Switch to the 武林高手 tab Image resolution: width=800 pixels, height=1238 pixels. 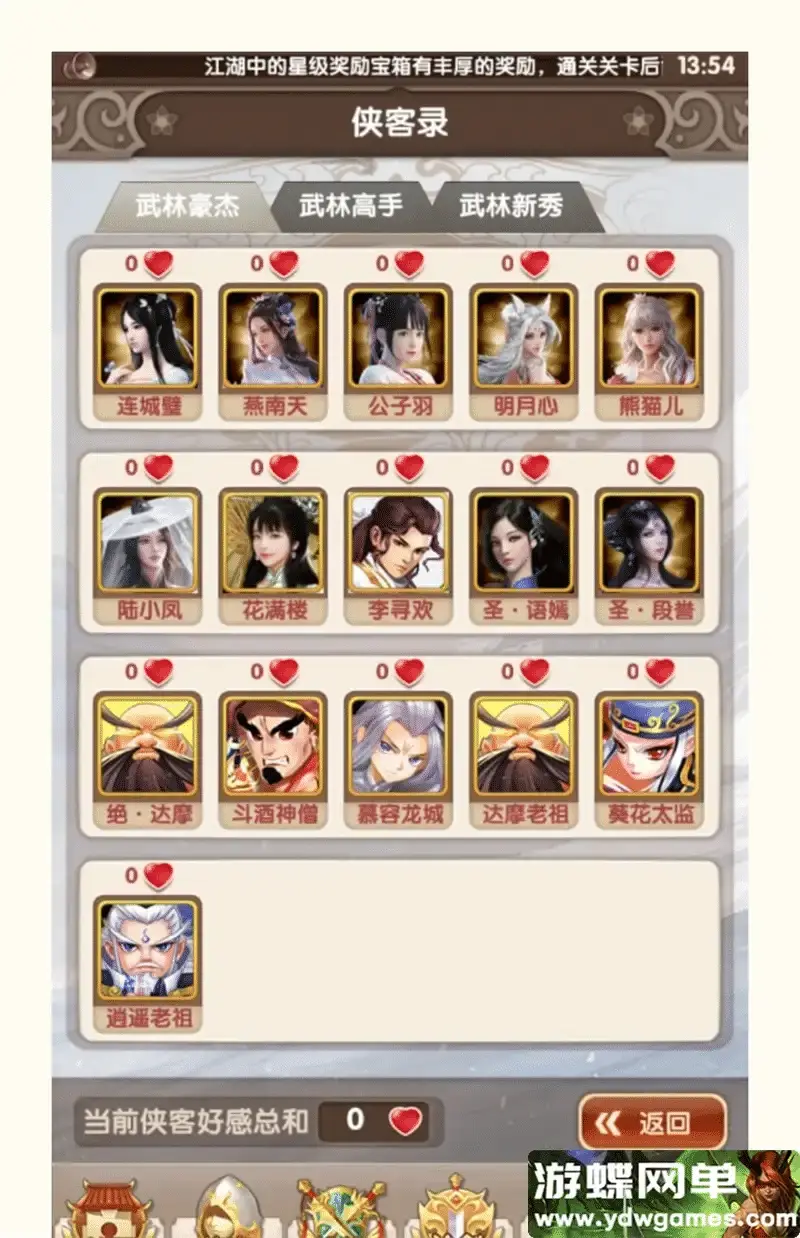coord(350,206)
